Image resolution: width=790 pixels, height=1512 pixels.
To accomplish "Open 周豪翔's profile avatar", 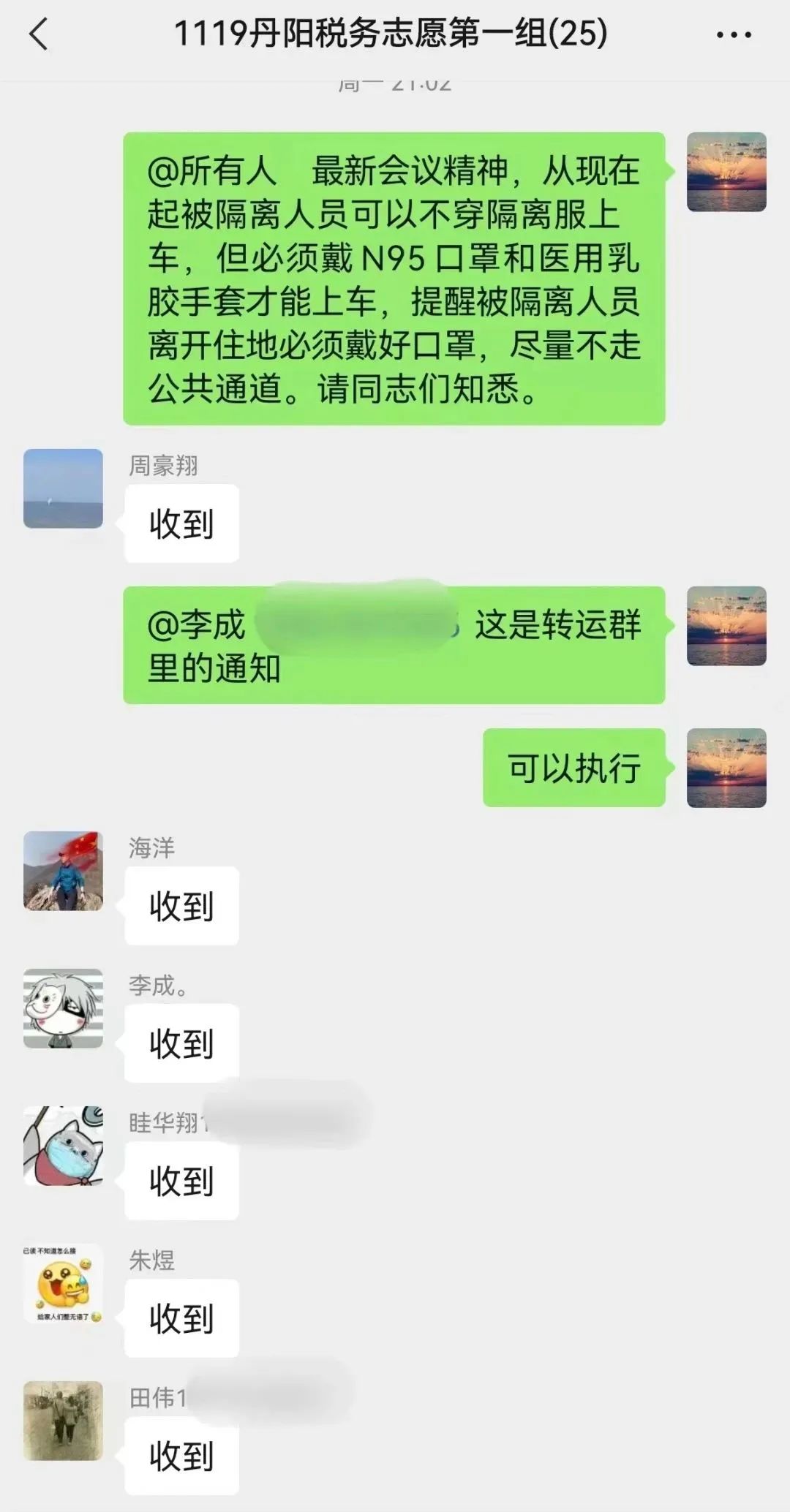I will pos(63,488).
